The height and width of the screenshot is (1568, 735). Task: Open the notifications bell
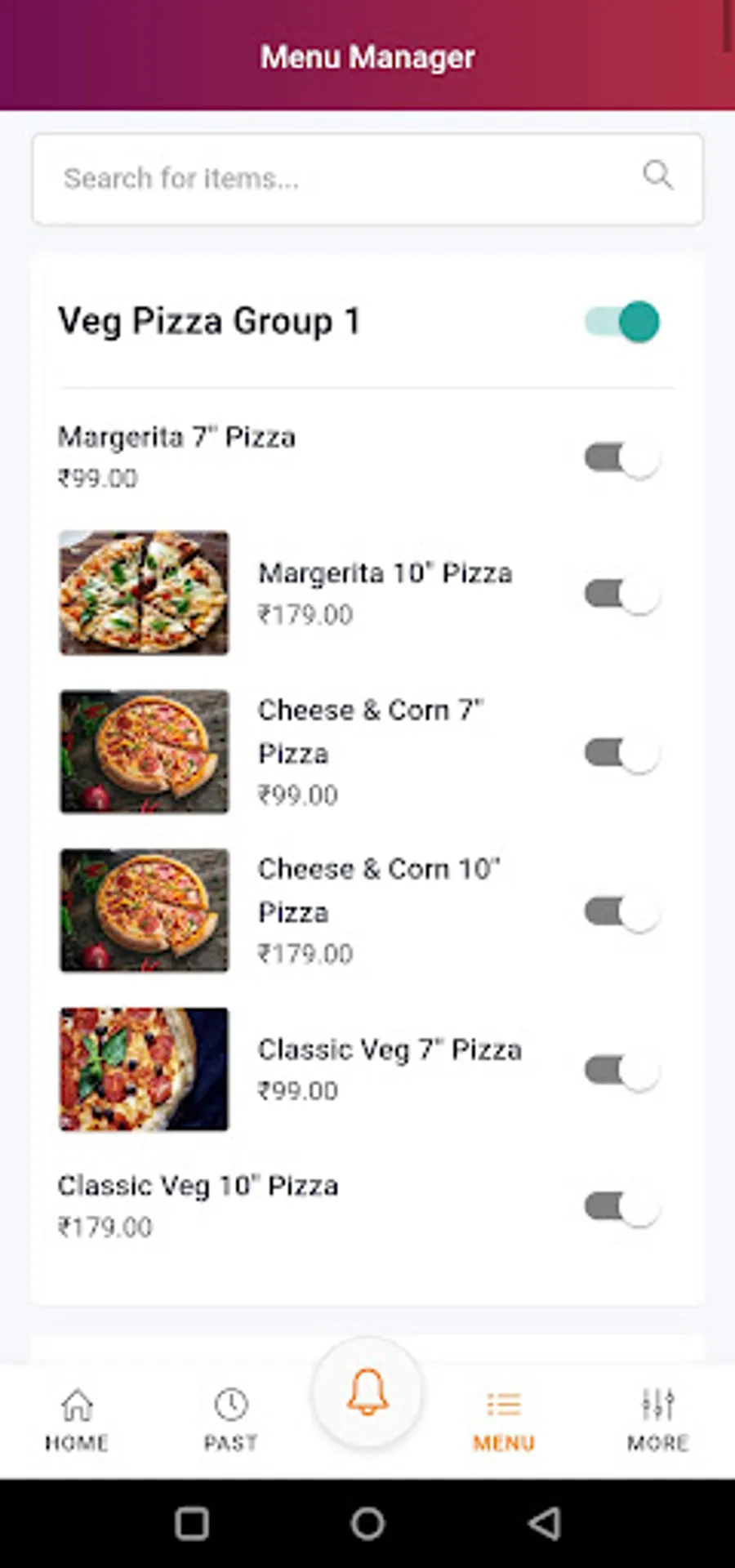(367, 1392)
